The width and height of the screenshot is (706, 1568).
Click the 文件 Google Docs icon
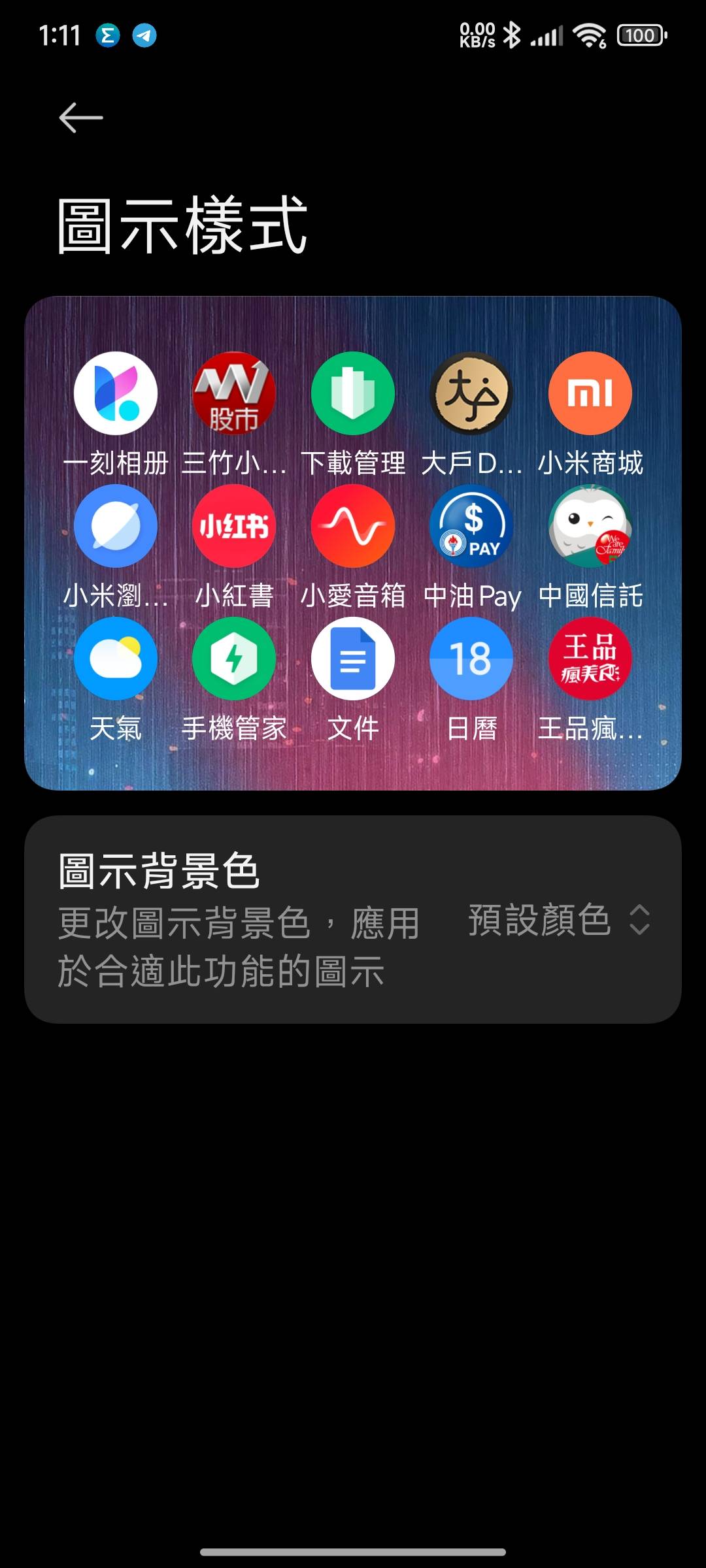353,659
